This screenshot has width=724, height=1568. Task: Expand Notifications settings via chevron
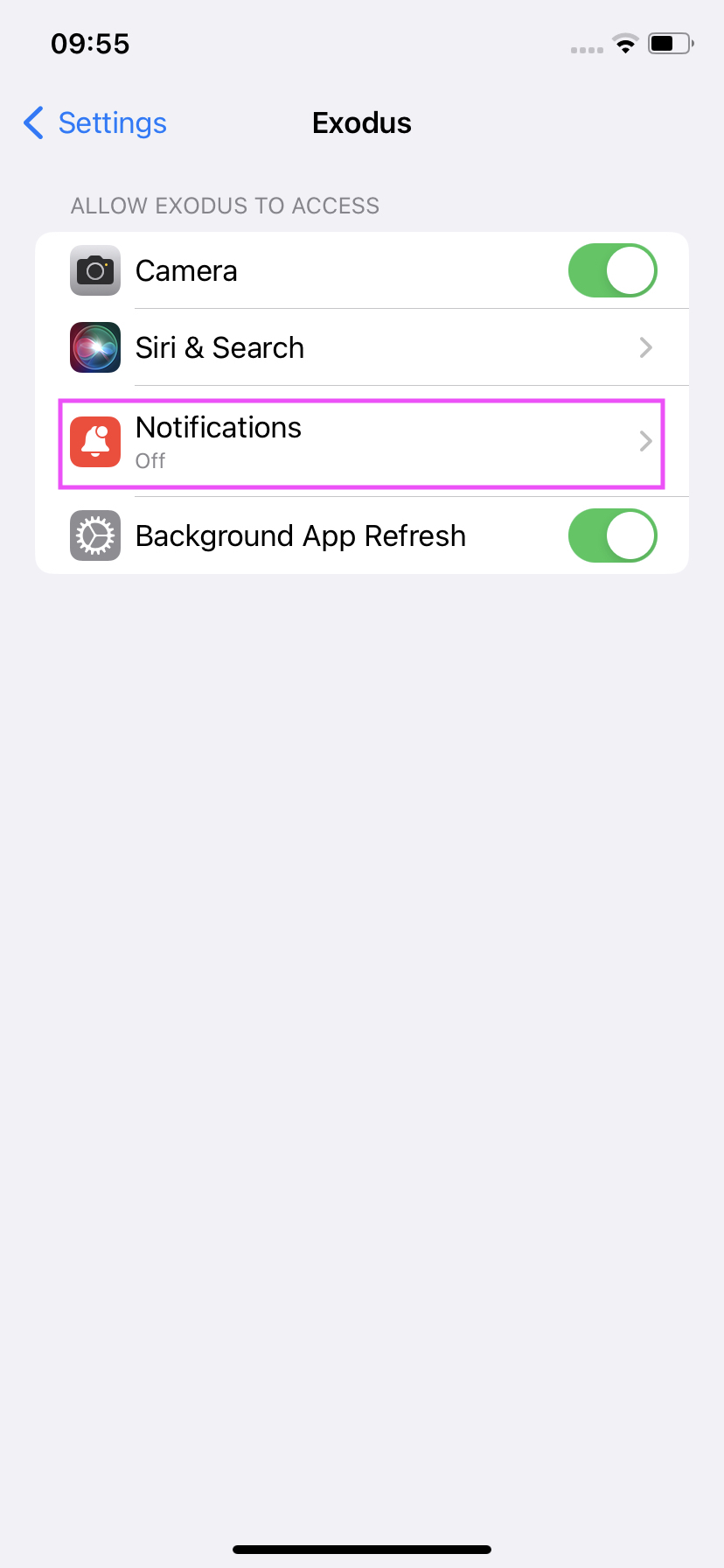click(645, 441)
